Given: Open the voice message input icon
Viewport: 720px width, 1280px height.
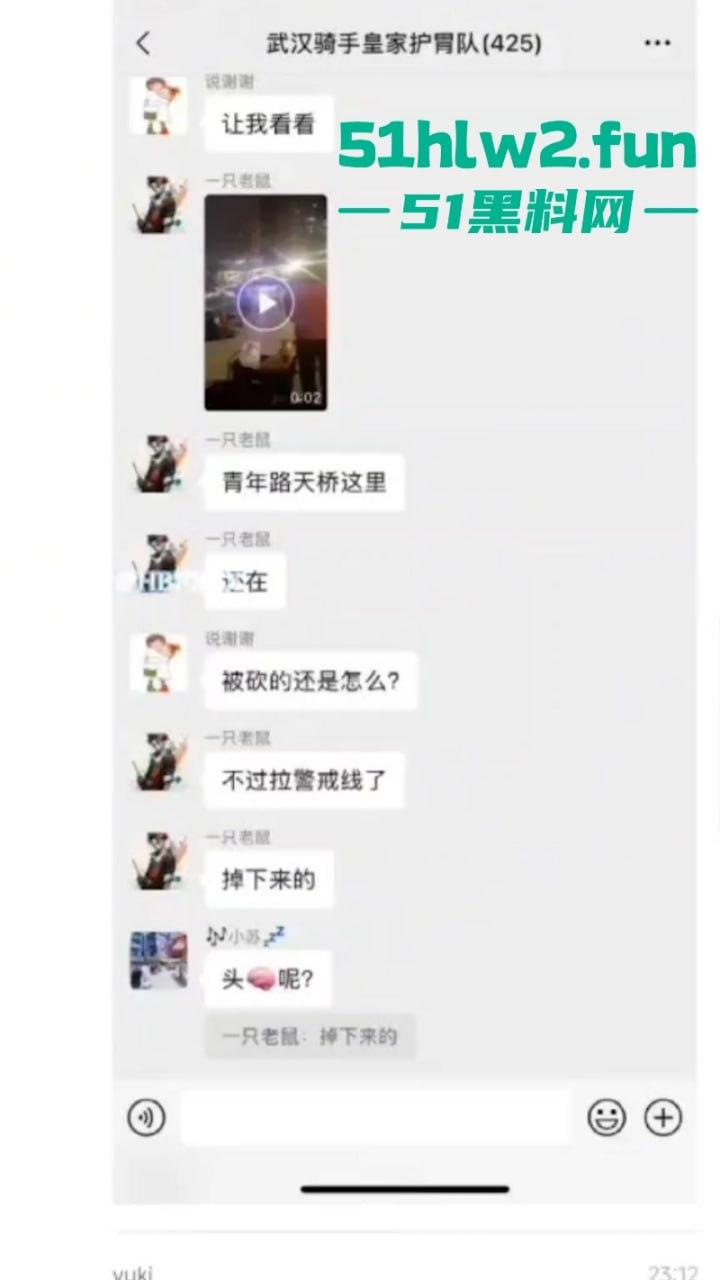Looking at the screenshot, I should [146, 1117].
